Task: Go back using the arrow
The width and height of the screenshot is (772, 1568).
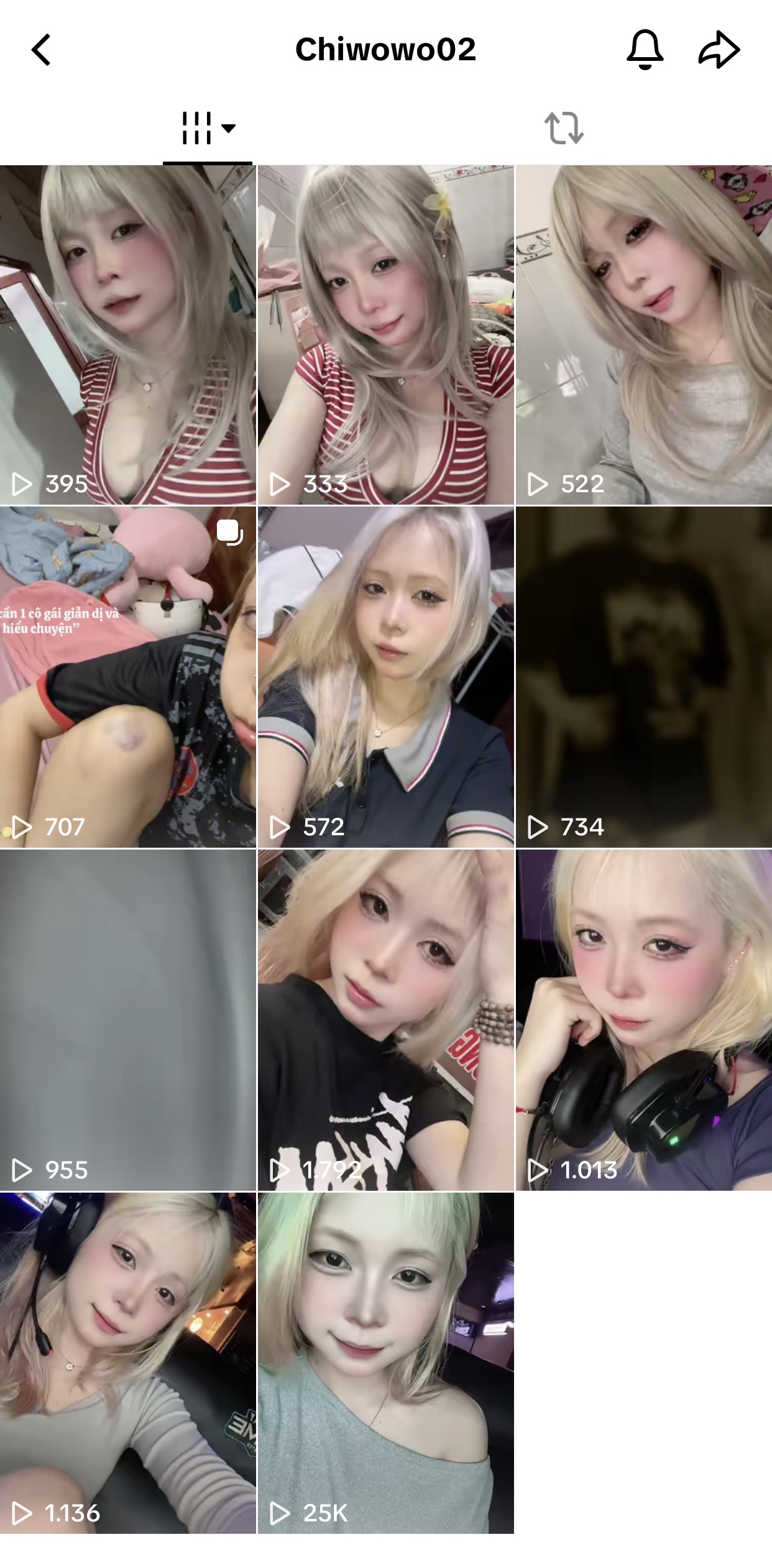Action: (x=41, y=50)
